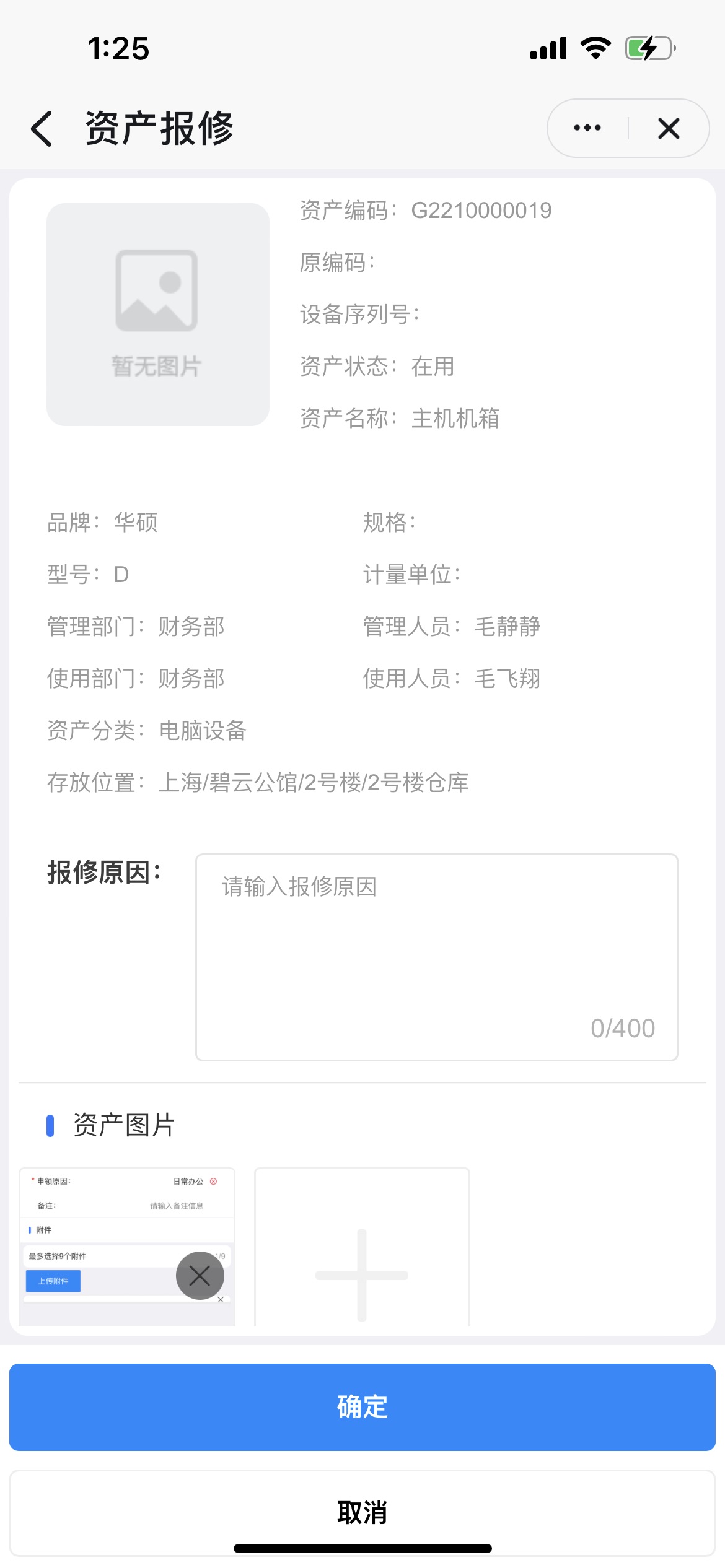
Task: Focus the 报修原因 text field
Action: pyautogui.click(x=437, y=957)
